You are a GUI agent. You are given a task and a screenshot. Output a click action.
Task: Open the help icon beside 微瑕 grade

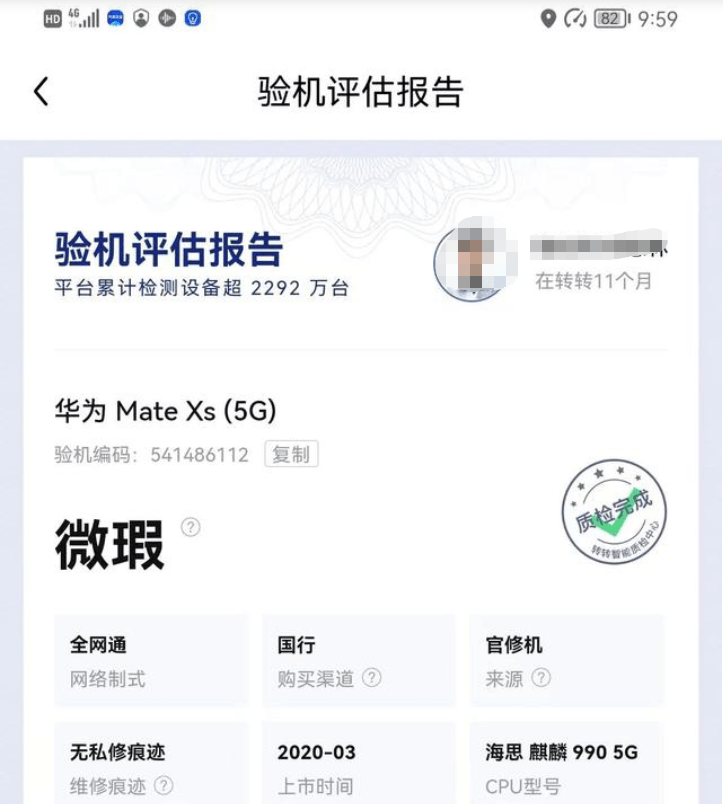coord(190,528)
